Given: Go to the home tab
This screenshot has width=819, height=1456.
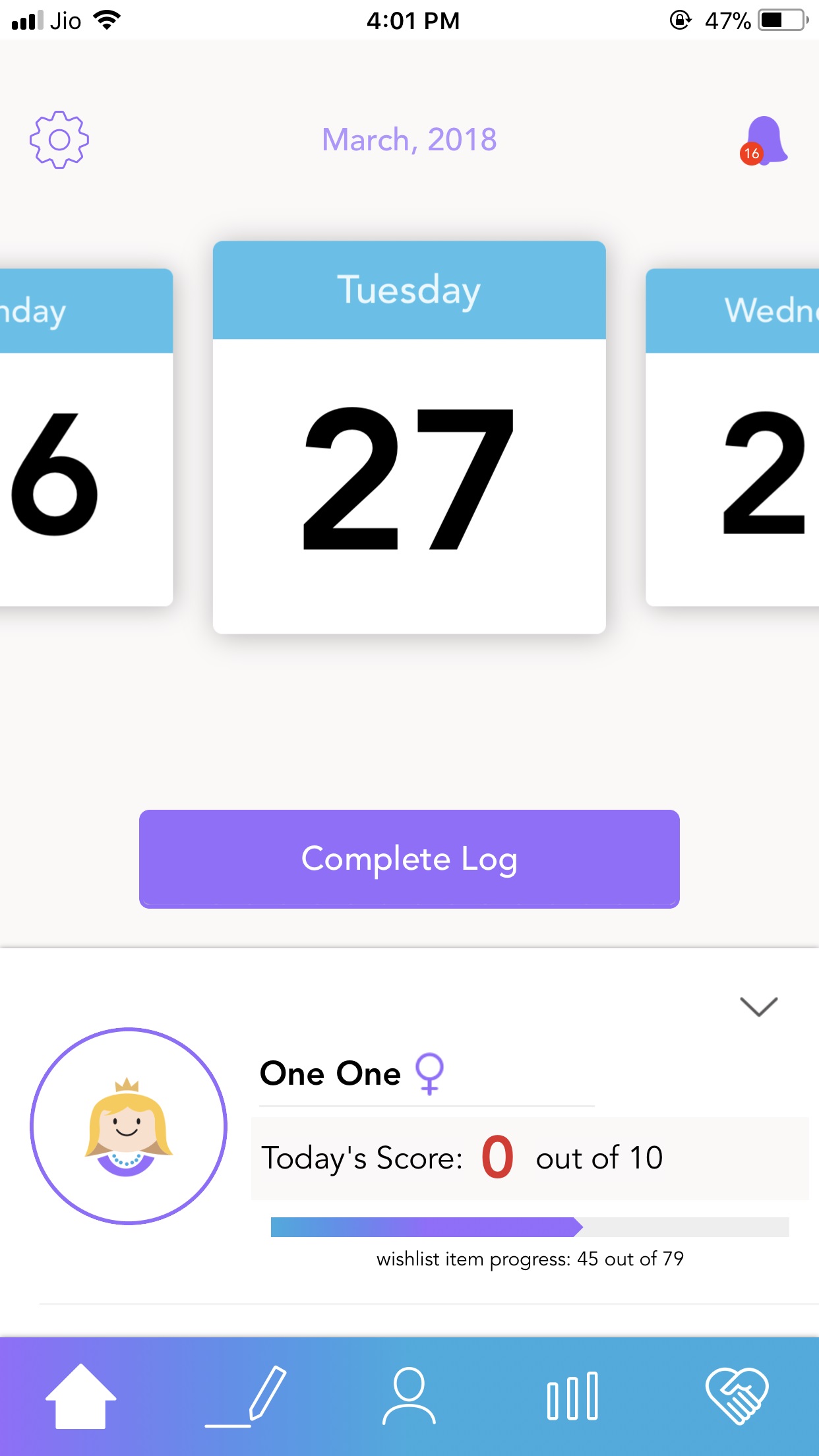Looking at the screenshot, I should [x=80, y=1397].
